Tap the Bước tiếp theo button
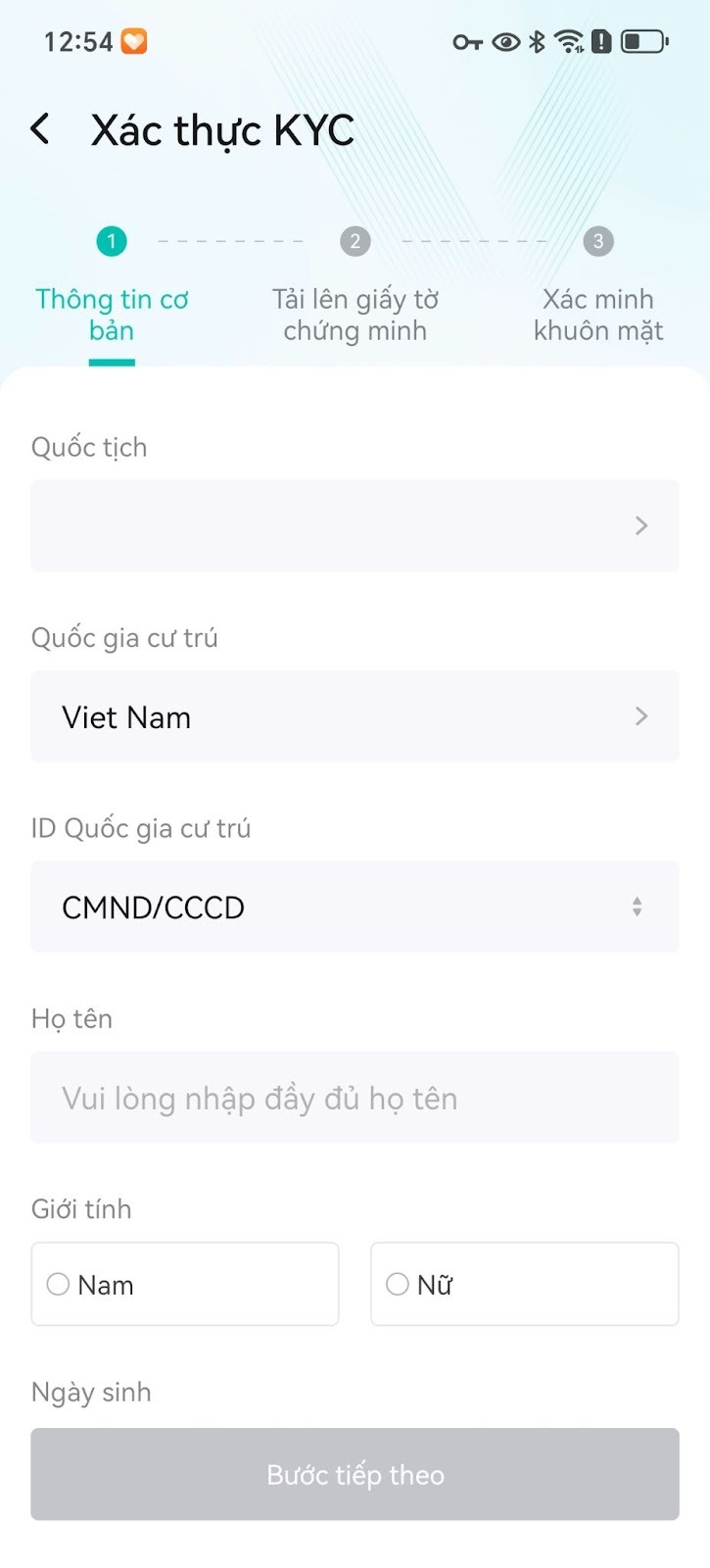This screenshot has height=1568, width=710. tap(355, 1474)
